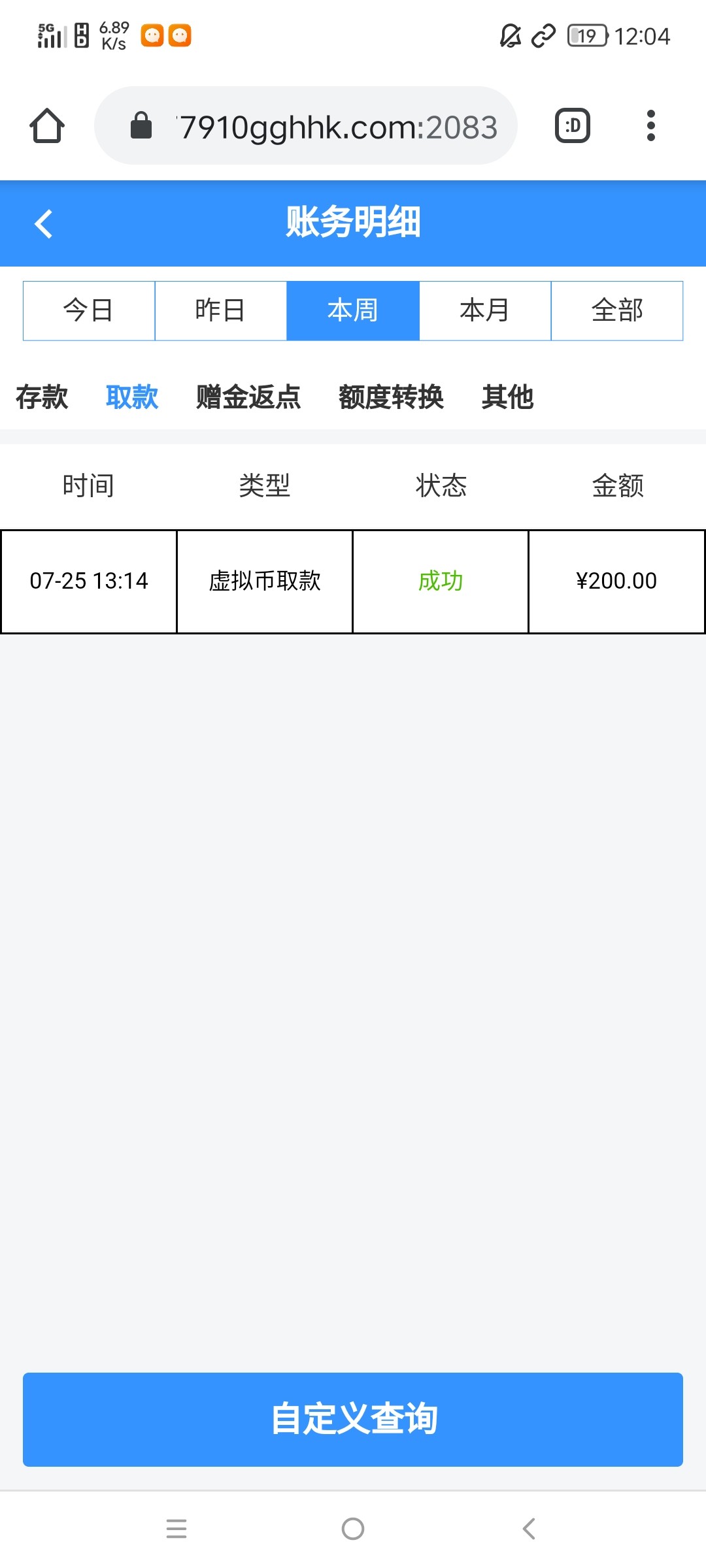Go to the system home screen
Image resolution: width=706 pixels, height=1568 pixels.
[x=353, y=1529]
